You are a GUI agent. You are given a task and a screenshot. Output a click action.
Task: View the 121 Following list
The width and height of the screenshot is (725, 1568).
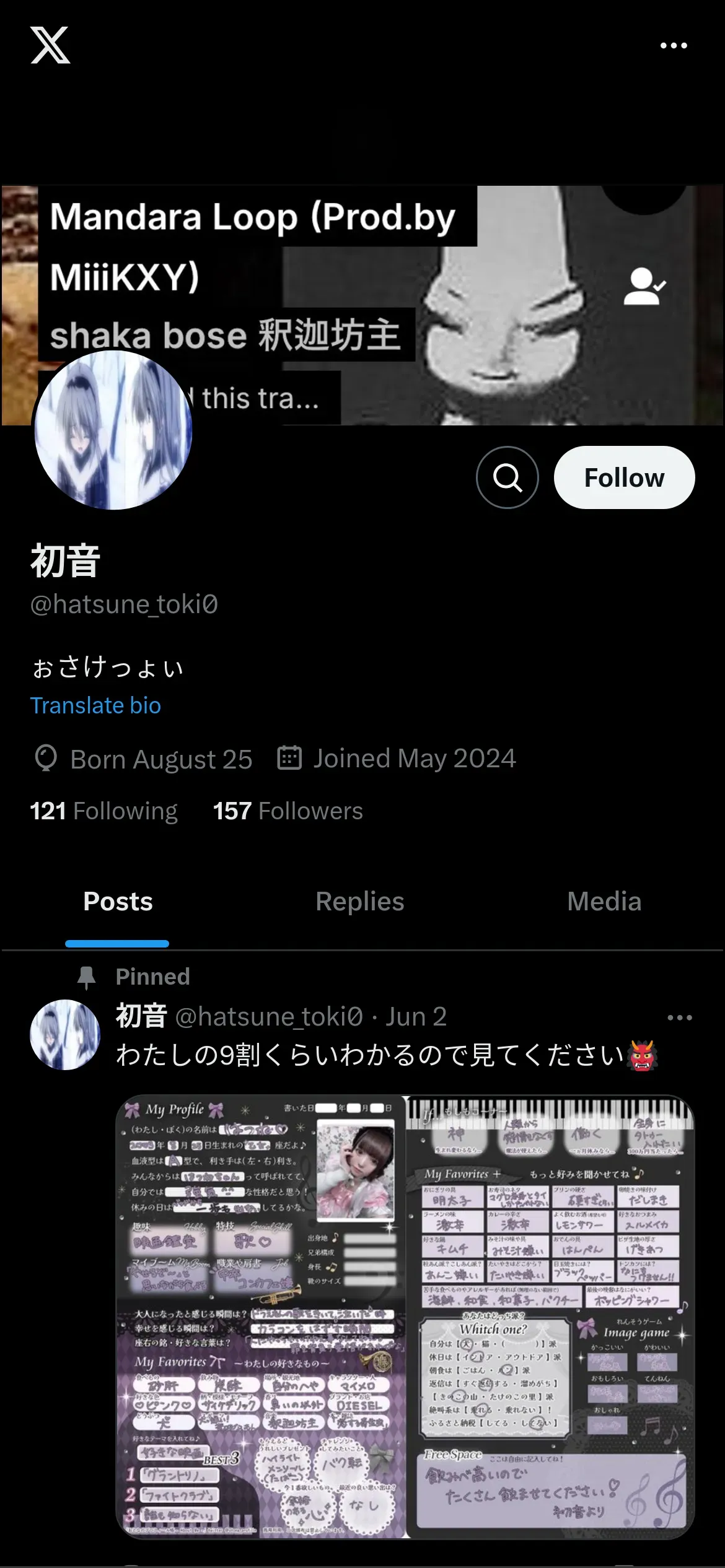[x=103, y=811]
